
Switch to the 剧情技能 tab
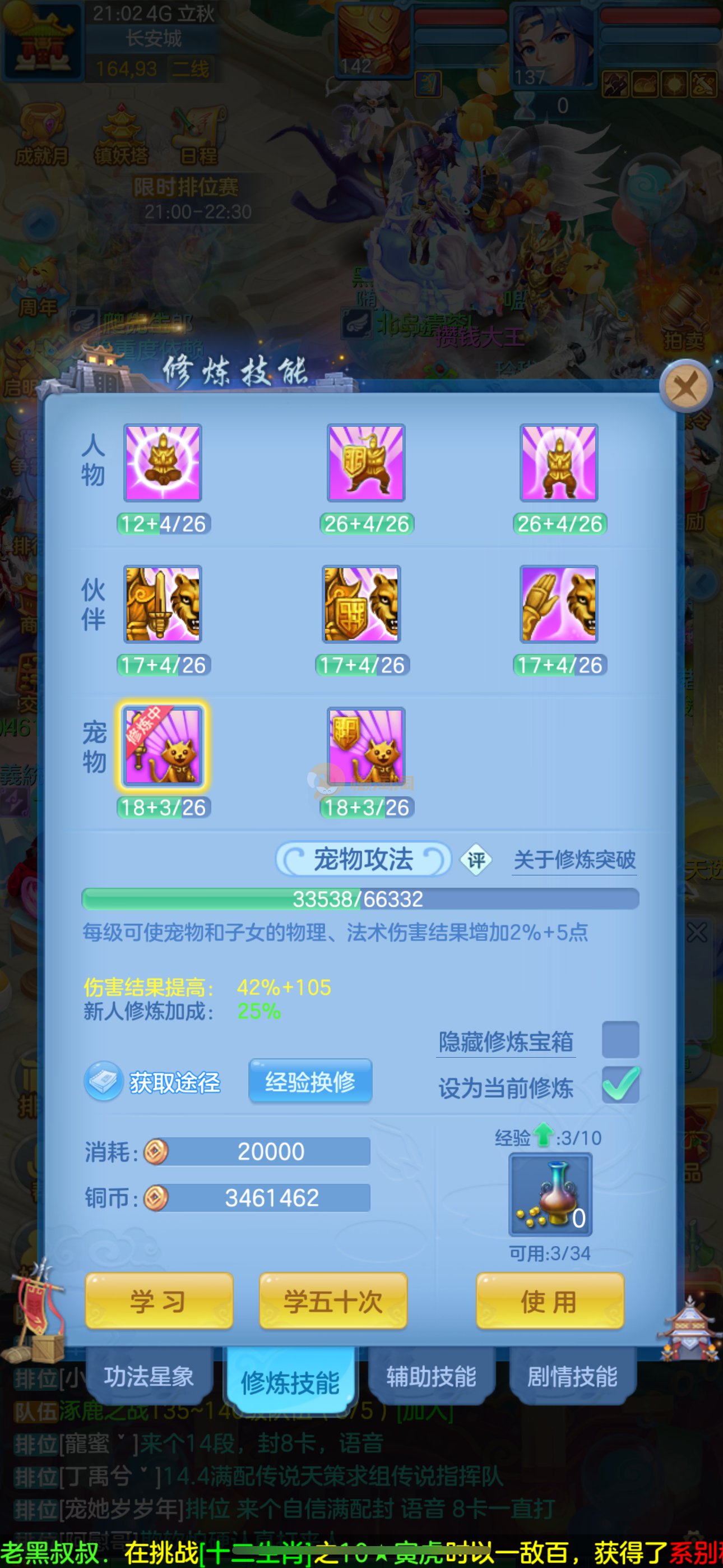(572, 1377)
